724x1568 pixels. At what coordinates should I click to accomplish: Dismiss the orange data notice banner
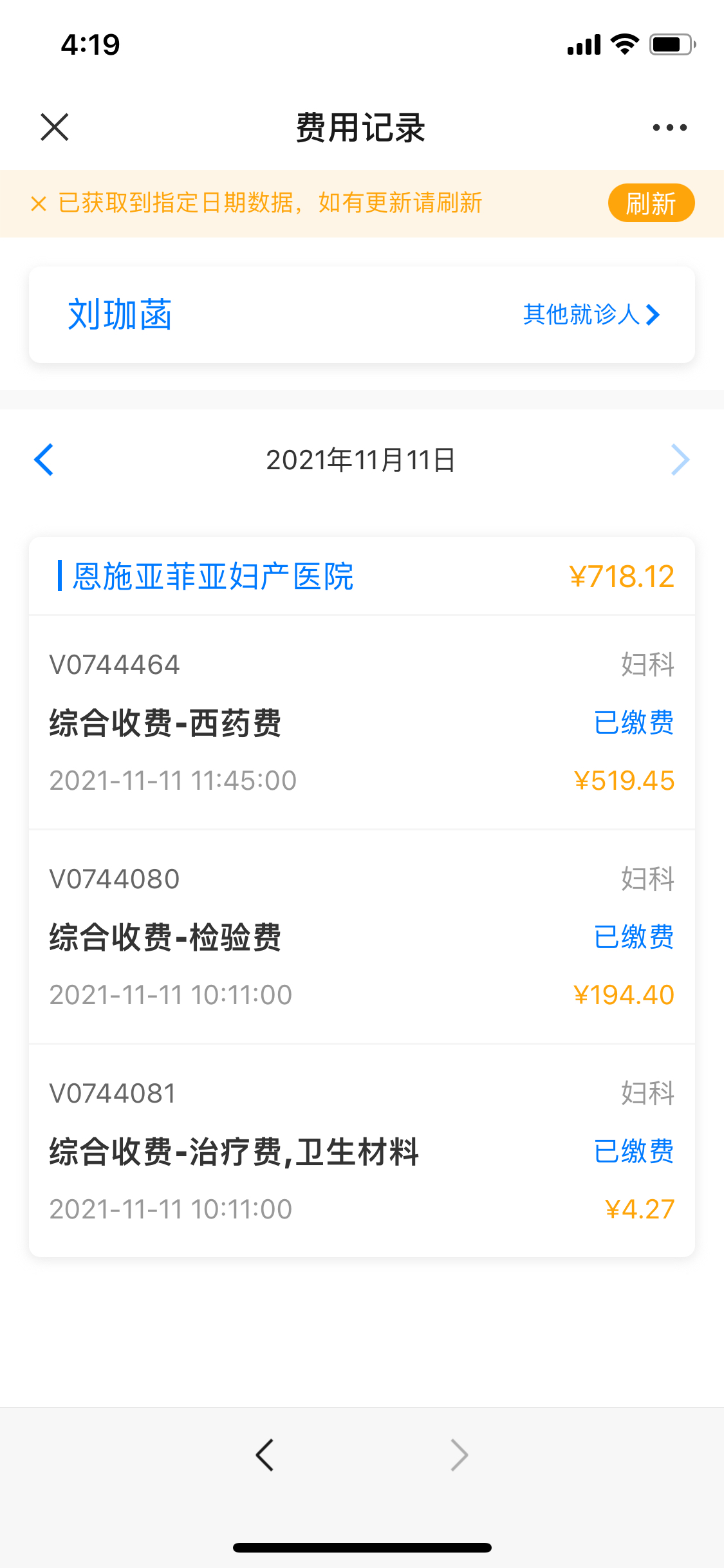[39, 204]
